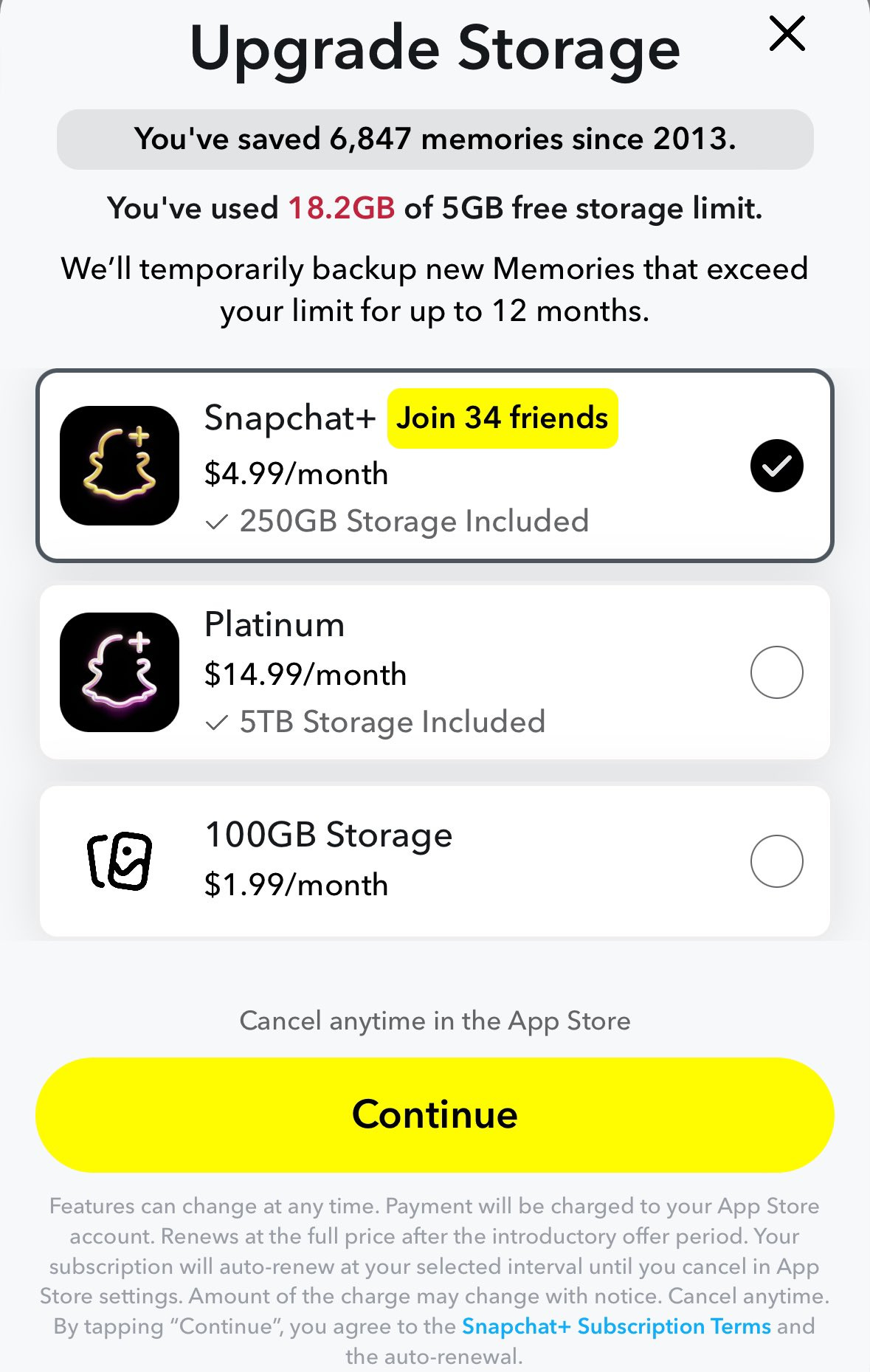
Task: Tap the yellow Continue button
Action: (x=435, y=1114)
